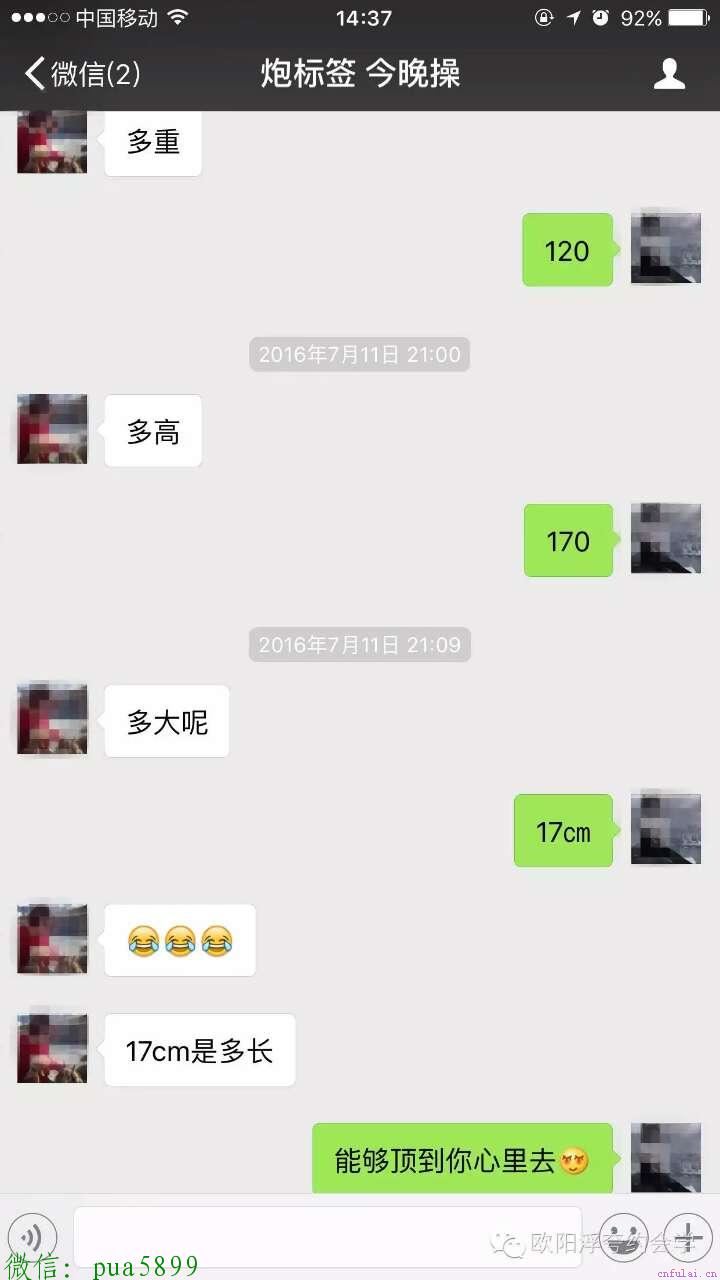Tap your own avatar beside 170
The width and height of the screenshot is (720, 1280).
[x=665, y=538]
